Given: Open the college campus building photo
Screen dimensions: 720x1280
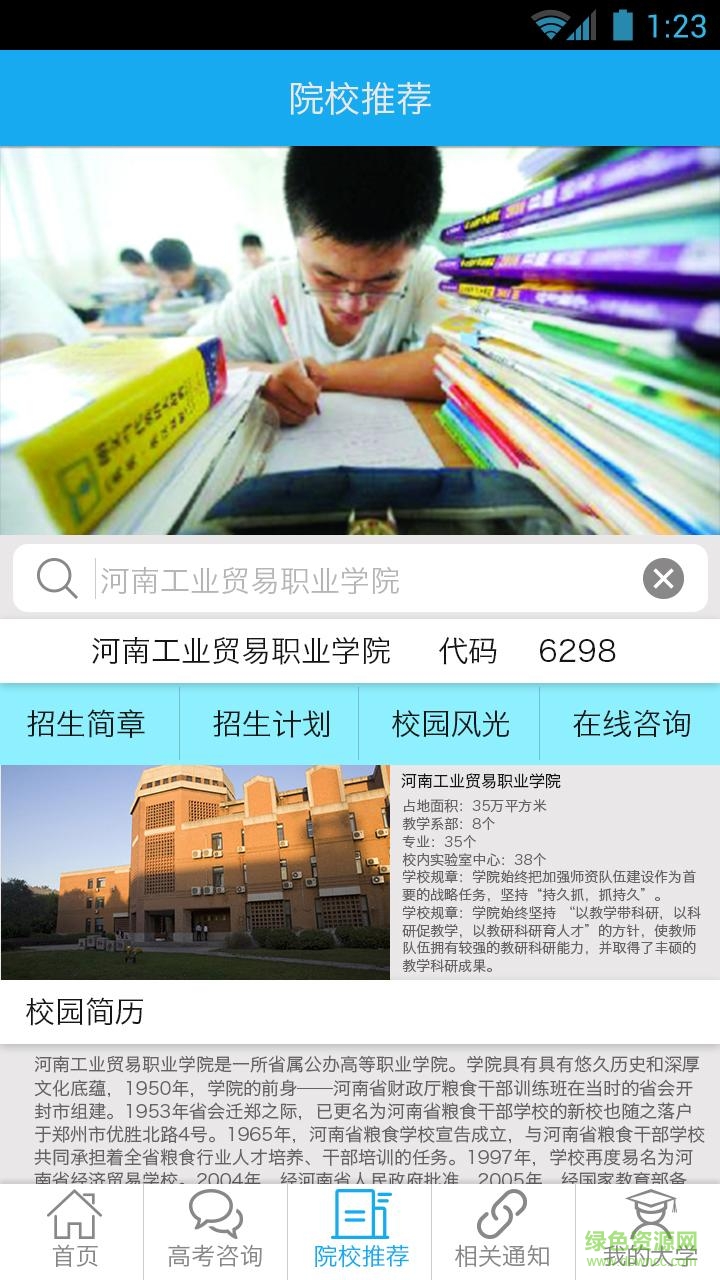Looking at the screenshot, I should click(195, 872).
